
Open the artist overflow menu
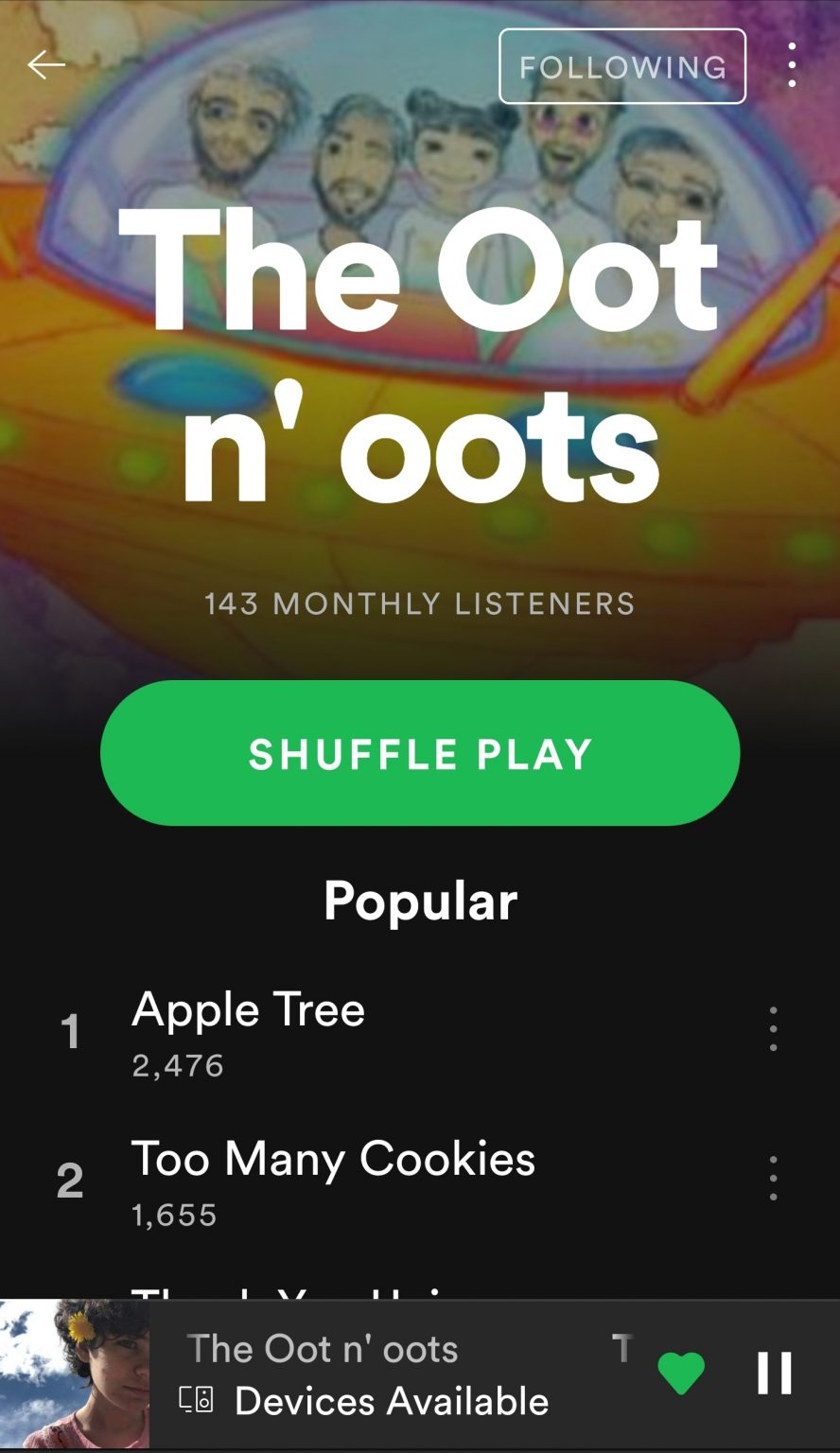point(791,66)
